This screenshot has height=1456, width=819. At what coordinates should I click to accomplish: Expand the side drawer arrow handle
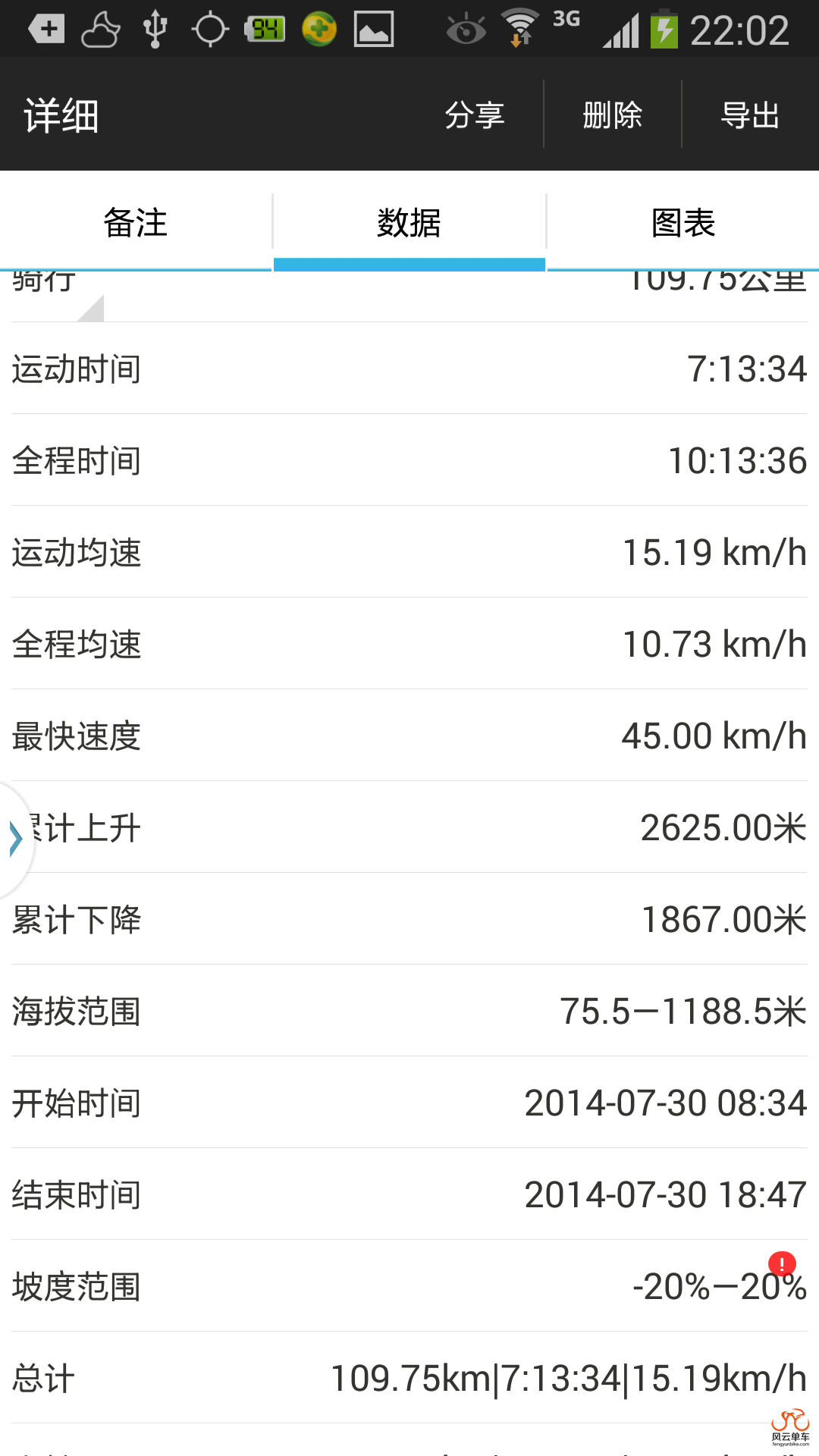[14, 838]
